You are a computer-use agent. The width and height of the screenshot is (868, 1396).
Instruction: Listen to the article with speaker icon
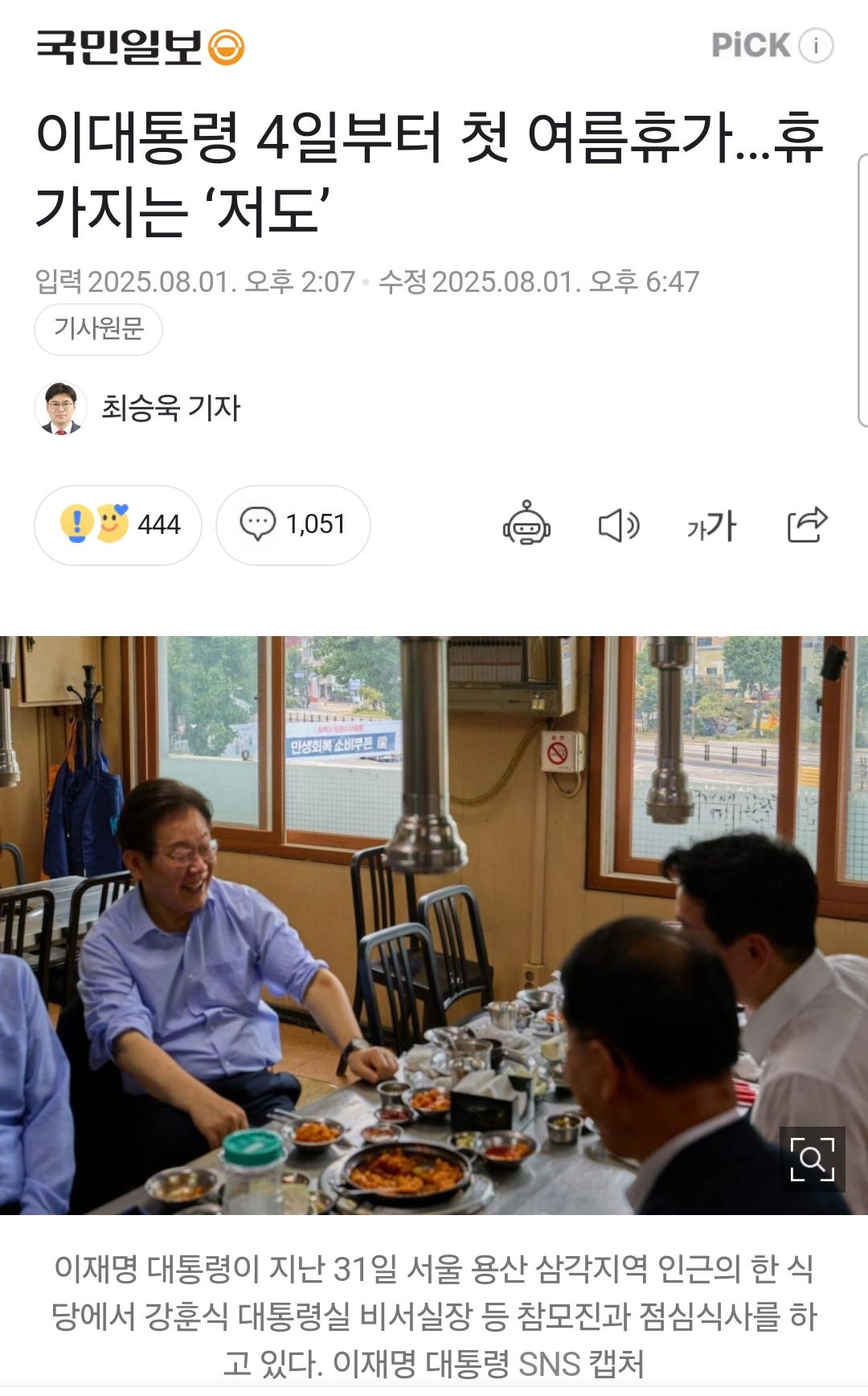point(619,526)
